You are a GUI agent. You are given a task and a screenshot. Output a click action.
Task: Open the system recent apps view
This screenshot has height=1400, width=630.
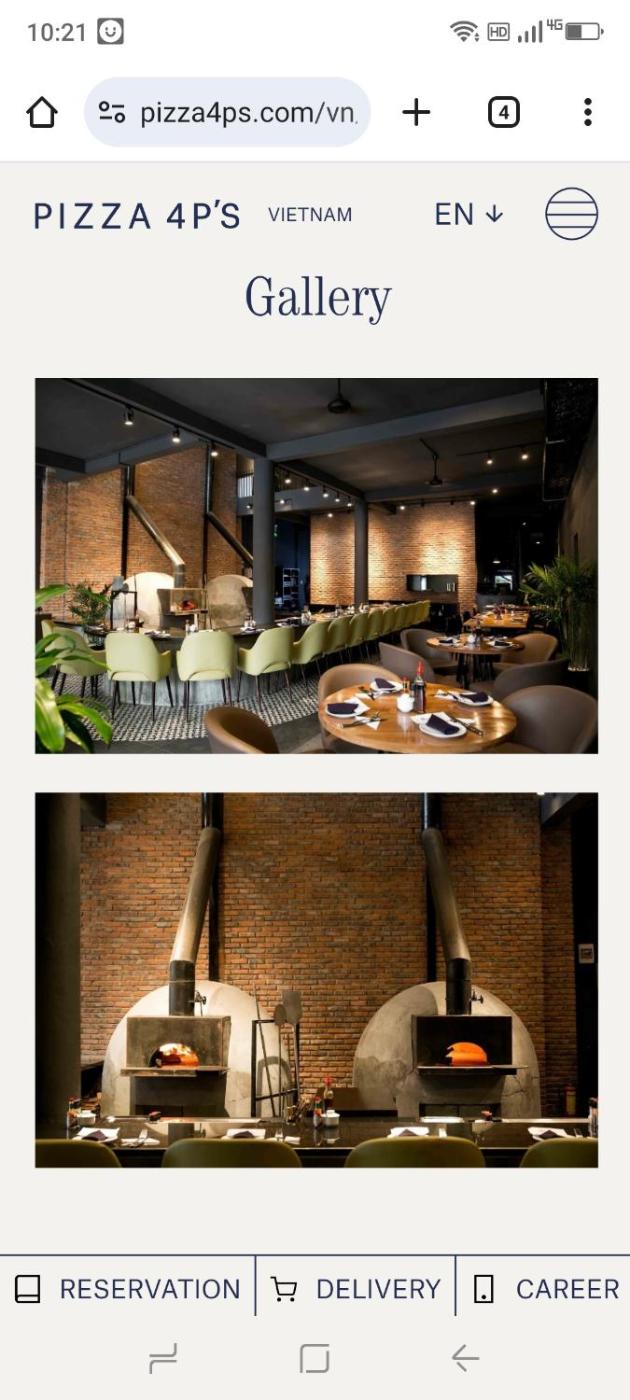click(163, 1358)
